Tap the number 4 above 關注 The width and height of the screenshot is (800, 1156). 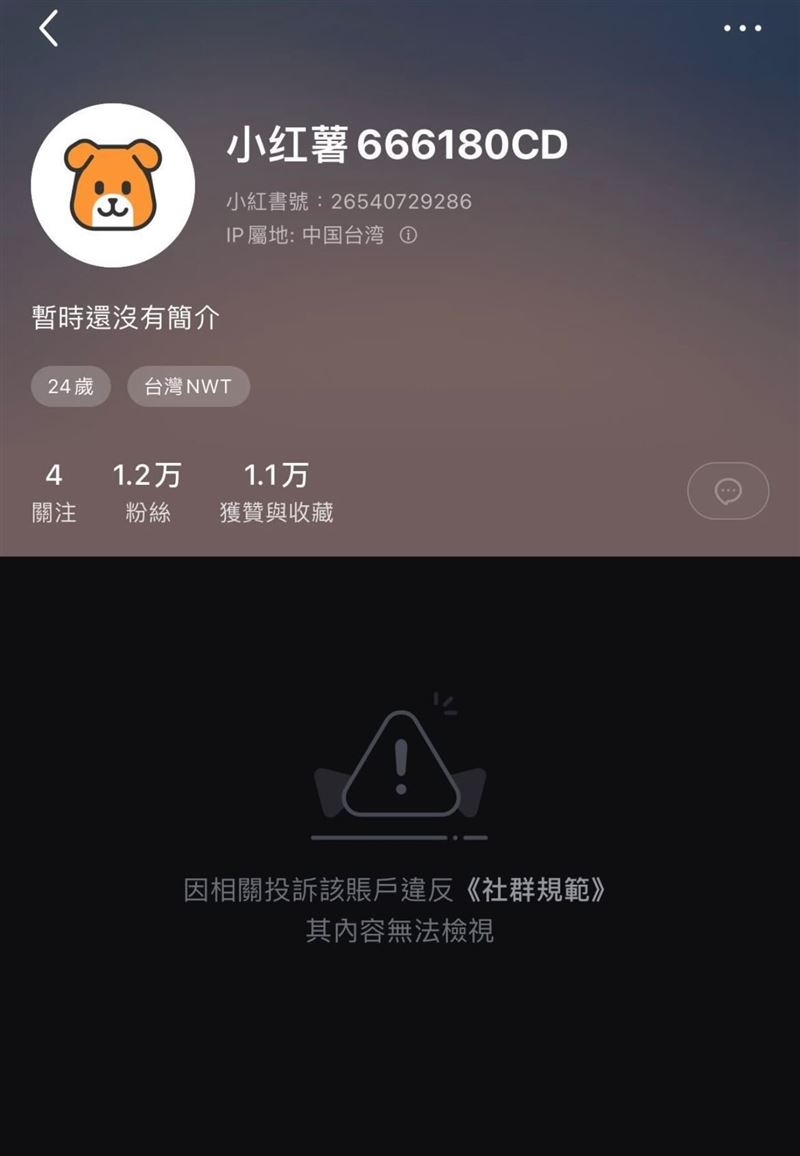pyautogui.click(x=55, y=477)
